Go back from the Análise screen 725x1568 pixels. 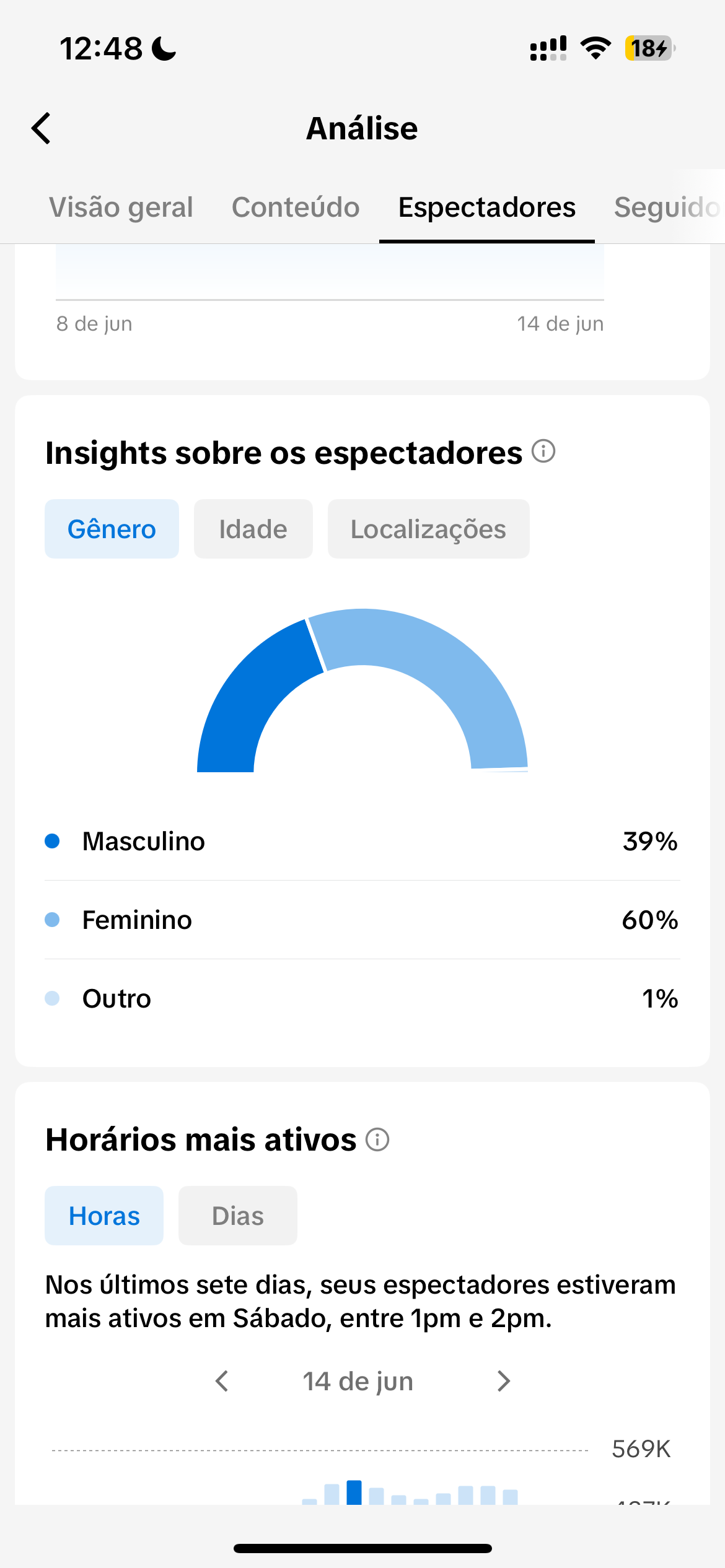coord(42,129)
